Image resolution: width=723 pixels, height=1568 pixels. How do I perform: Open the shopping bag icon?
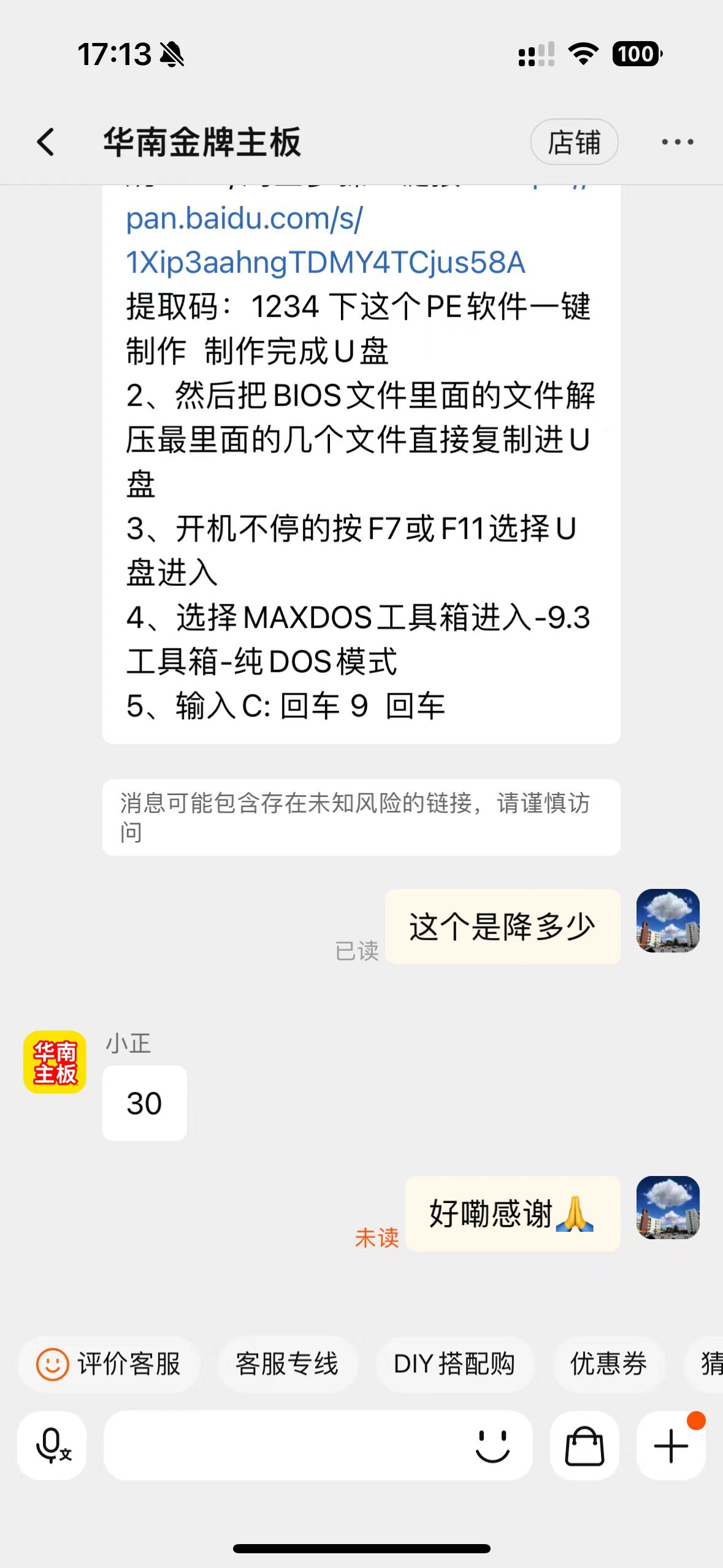point(584,1445)
